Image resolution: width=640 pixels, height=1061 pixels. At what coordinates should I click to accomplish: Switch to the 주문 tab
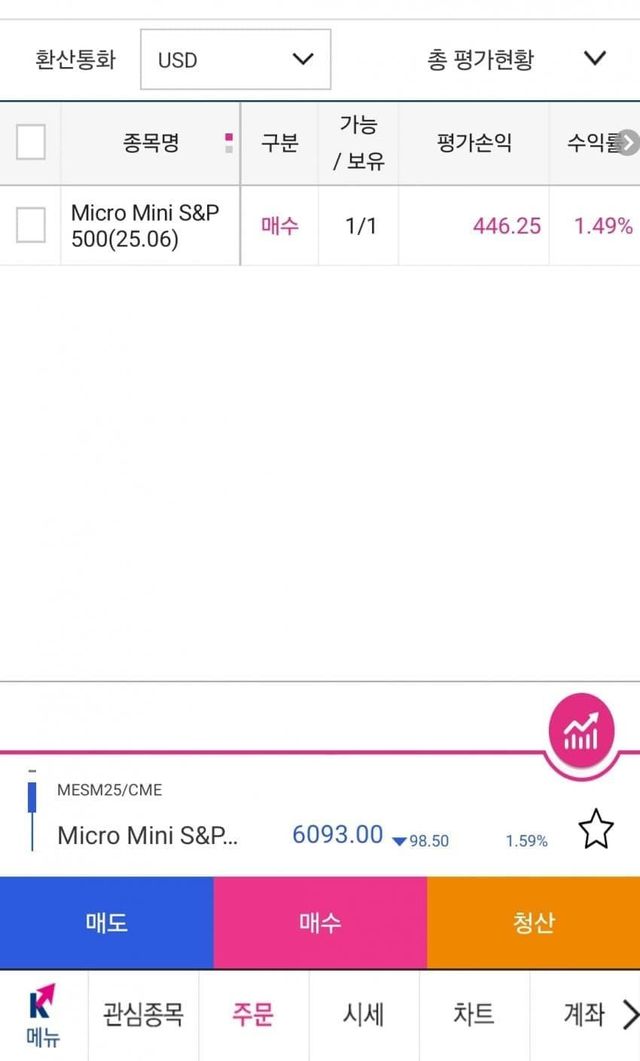(253, 1015)
